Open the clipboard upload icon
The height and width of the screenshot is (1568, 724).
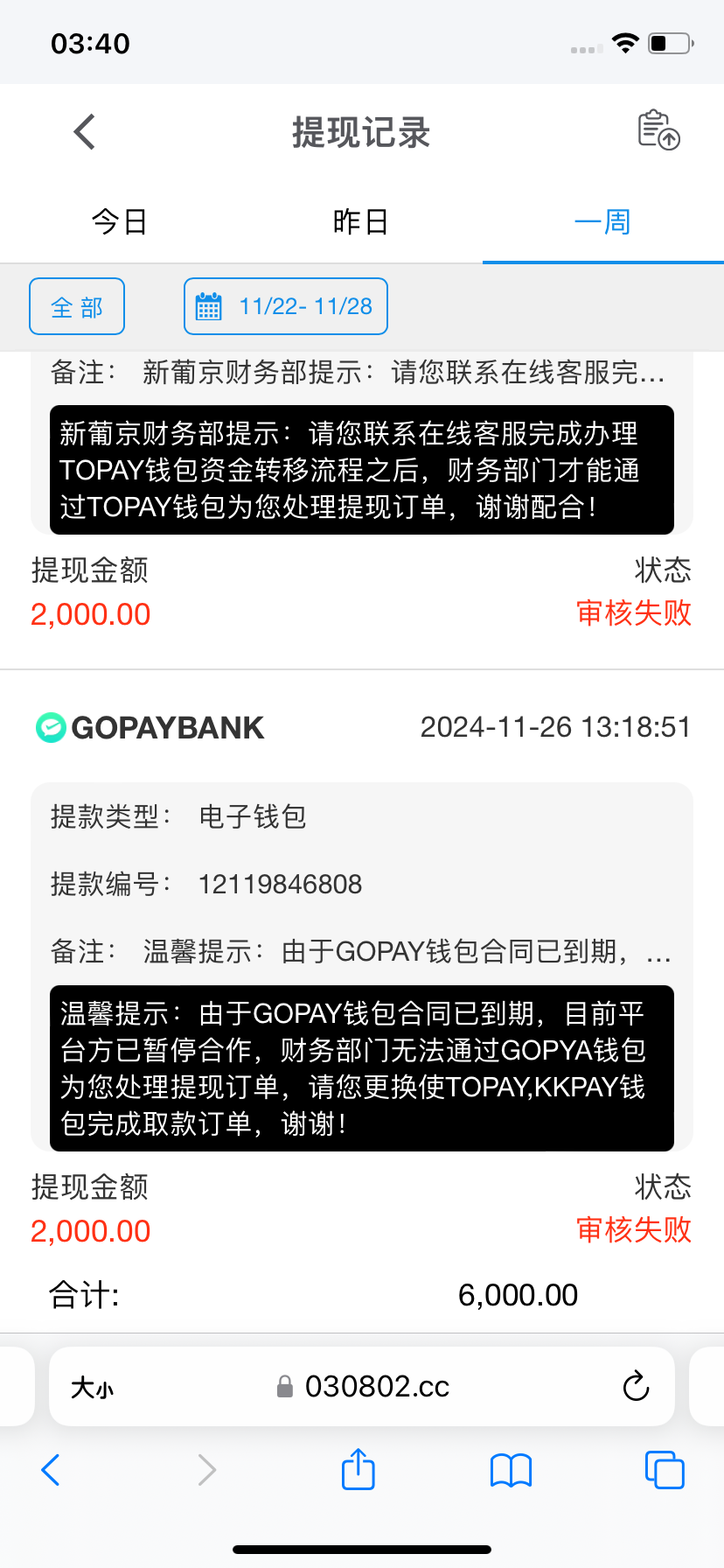pyautogui.click(x=658, y=131)
